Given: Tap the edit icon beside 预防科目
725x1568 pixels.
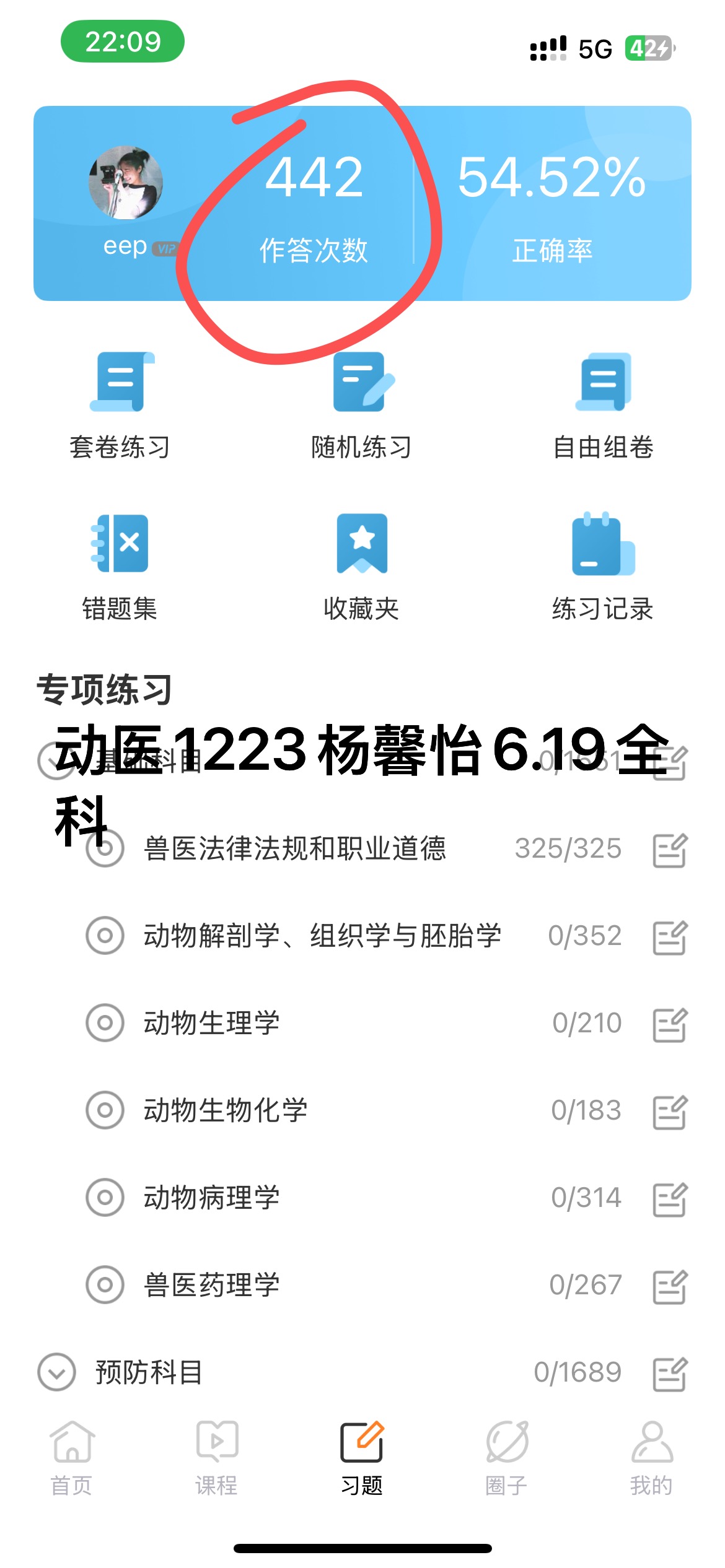Looking at the screenshot, I should 670,1373.
